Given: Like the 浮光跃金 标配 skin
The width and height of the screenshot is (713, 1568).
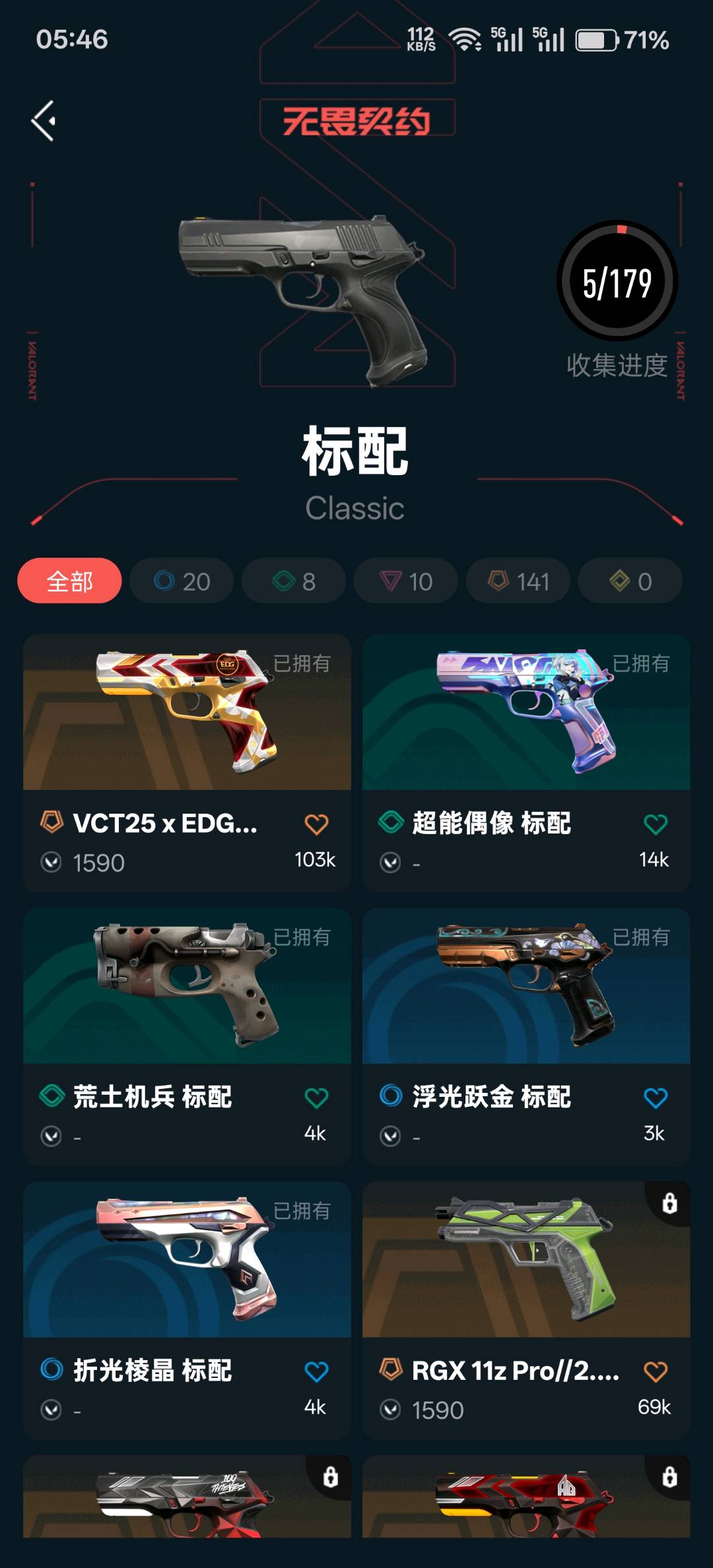Looking at the screenshot, I should 655,1098.
